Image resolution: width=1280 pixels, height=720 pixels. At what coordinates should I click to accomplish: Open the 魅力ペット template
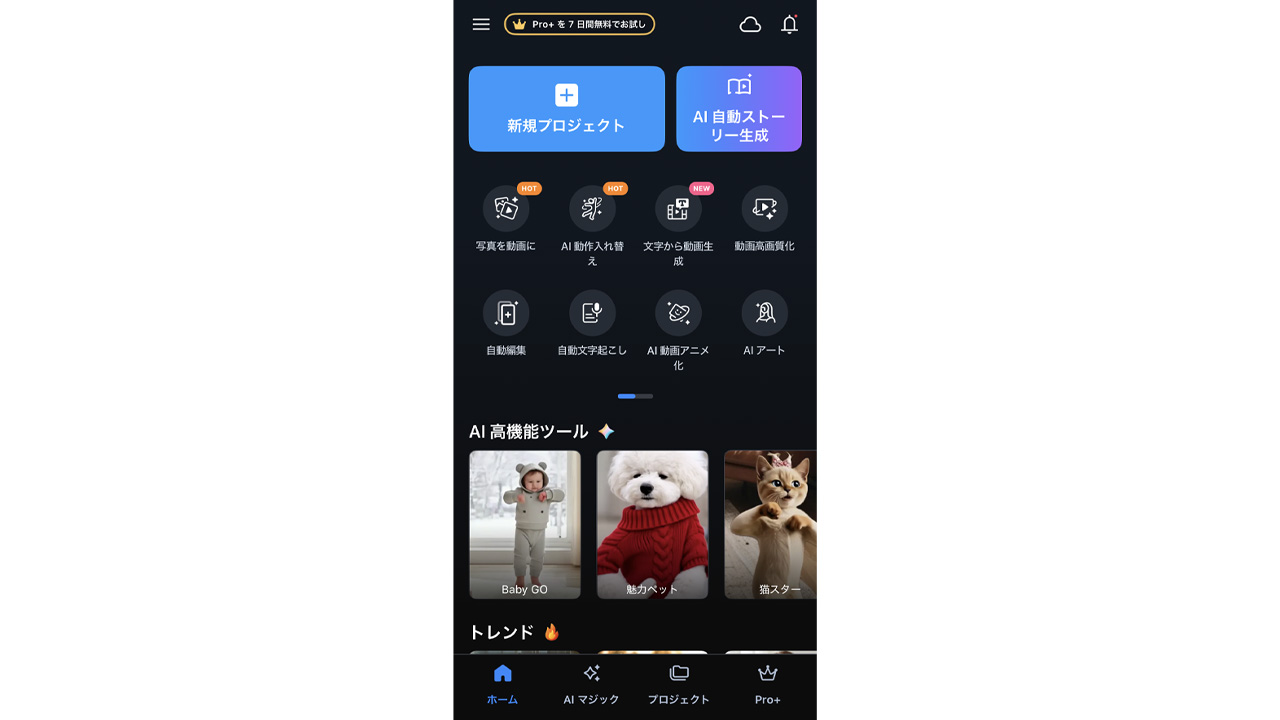click(652, 524)
